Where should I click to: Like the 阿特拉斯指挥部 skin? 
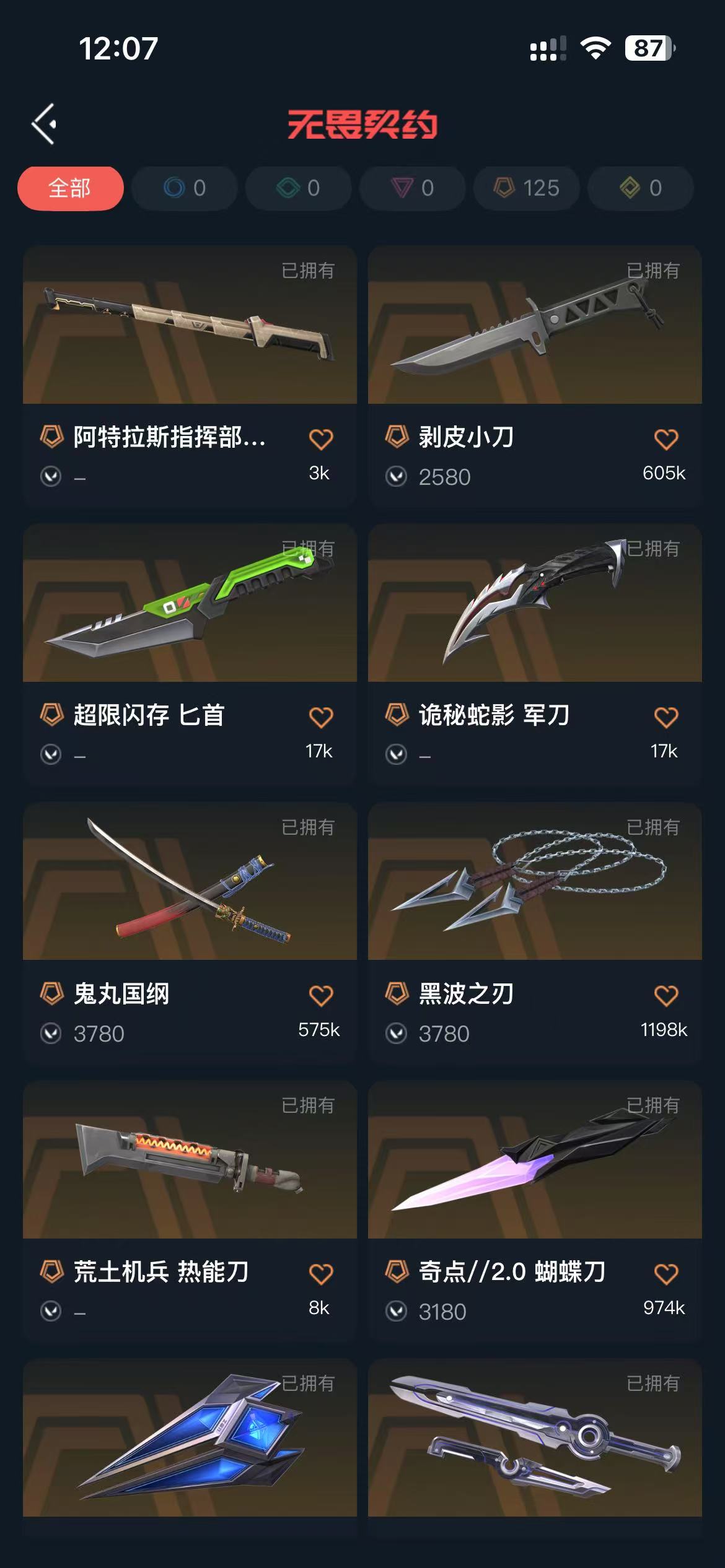321,440
